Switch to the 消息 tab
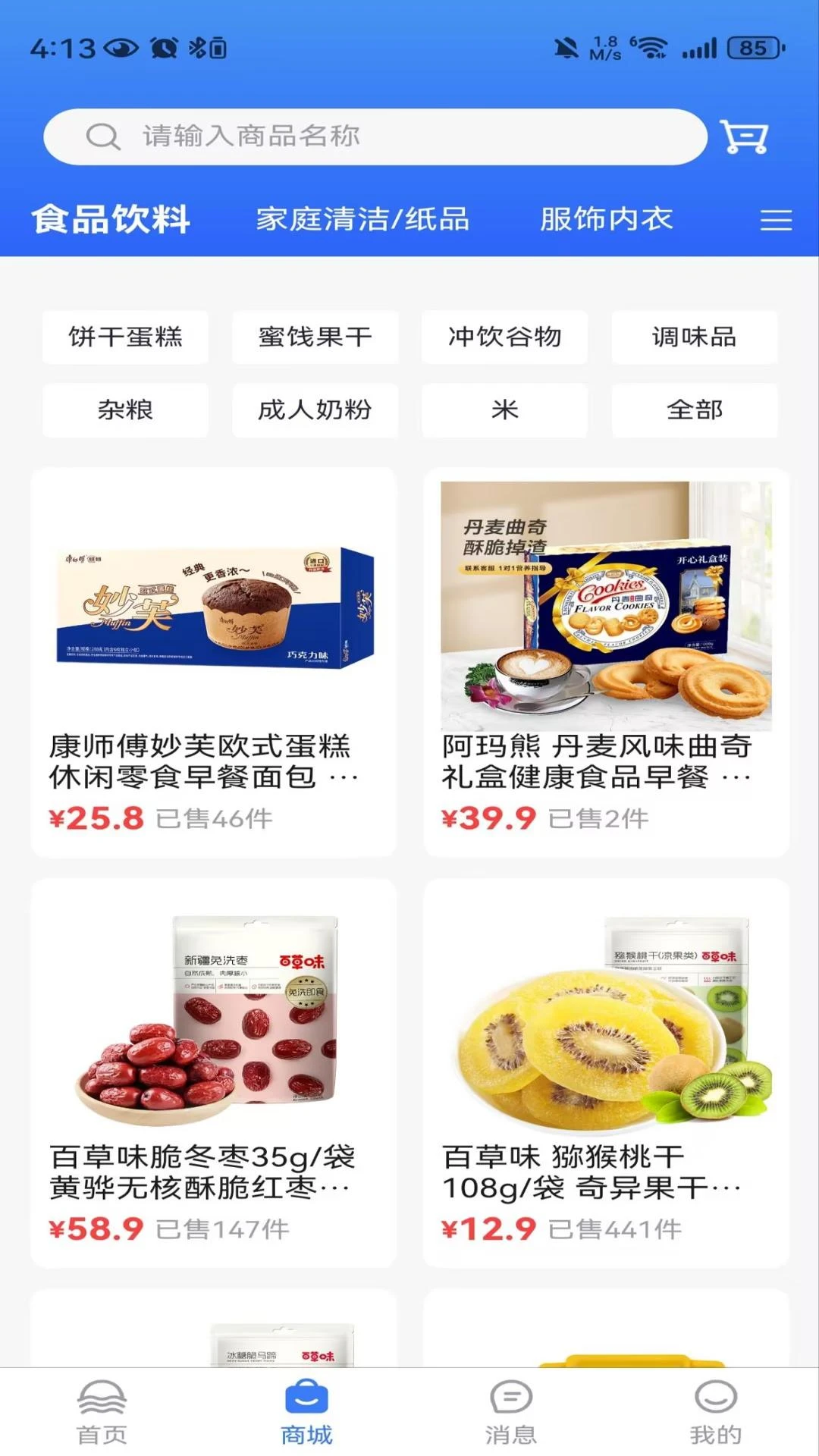This screenshot has width=819, height=1456. (511, 1412)
